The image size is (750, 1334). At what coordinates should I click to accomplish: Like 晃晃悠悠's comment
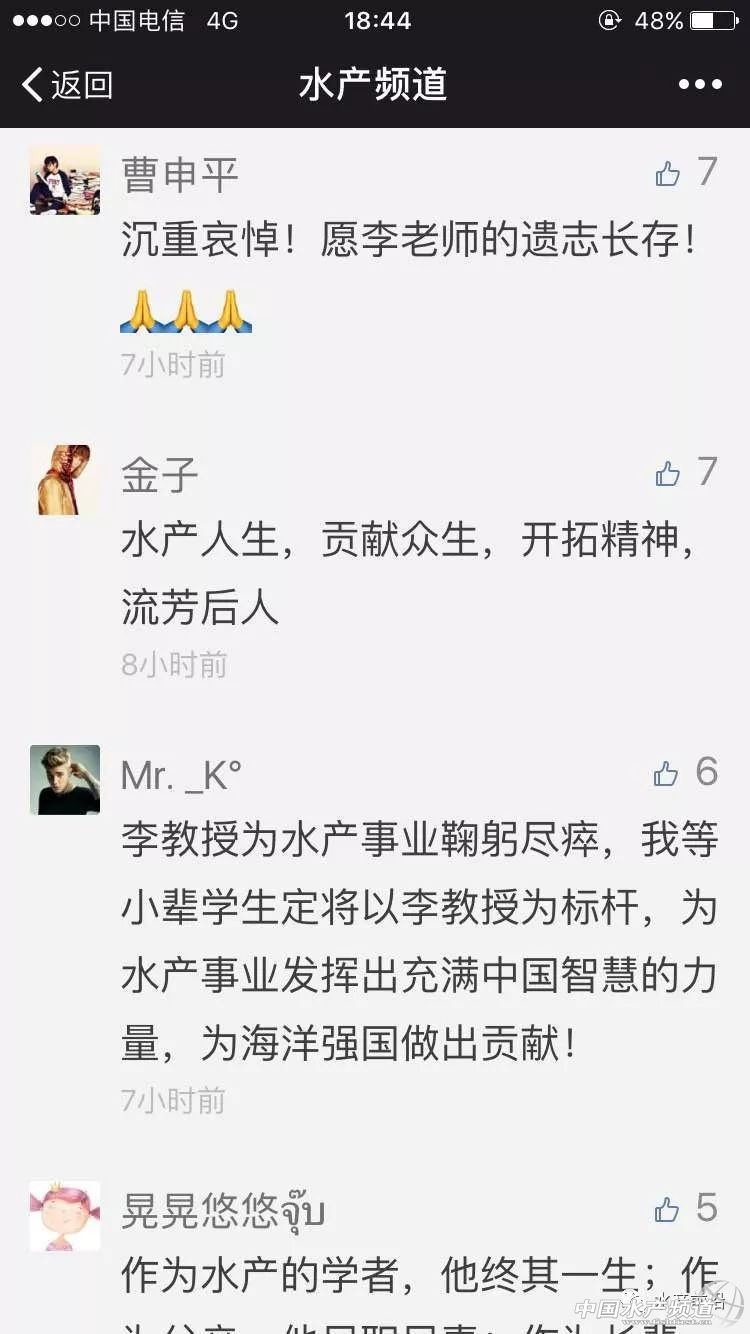tap(667, 1210)
